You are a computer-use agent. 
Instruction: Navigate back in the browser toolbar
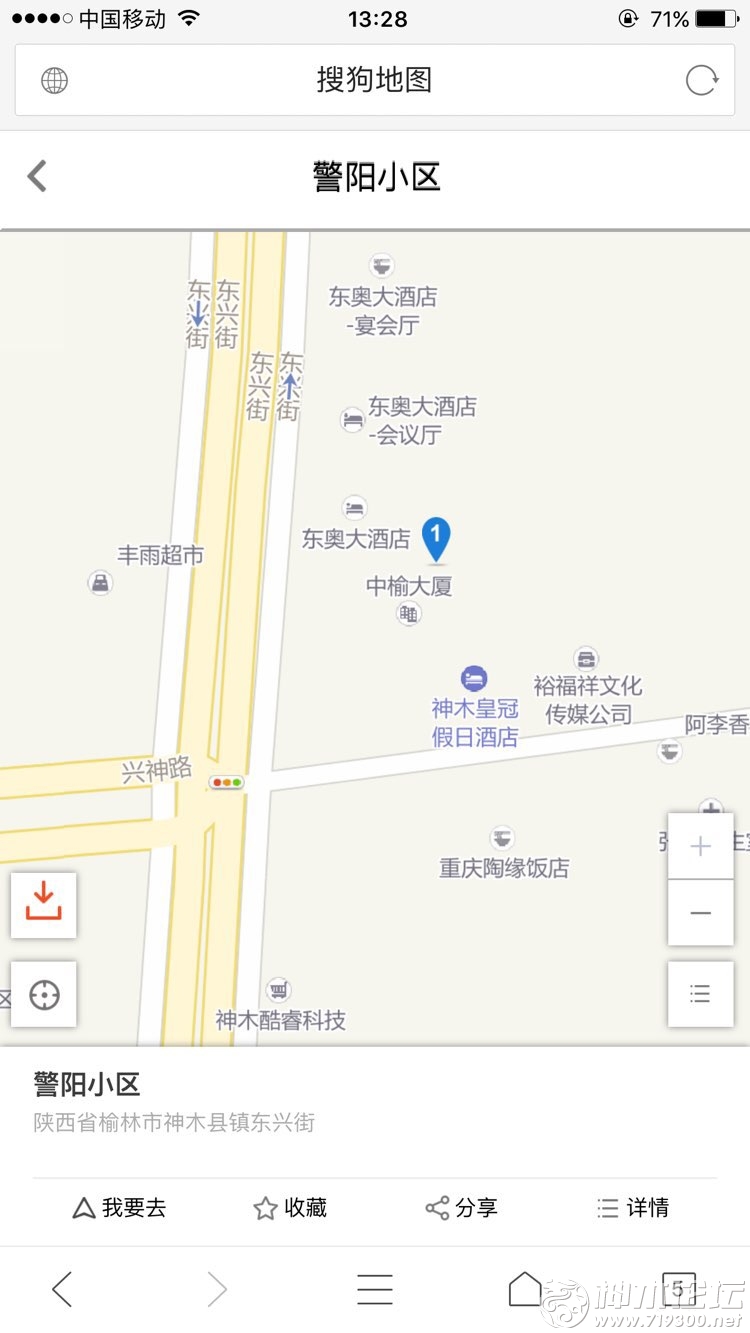click(x=62, y=1290)
